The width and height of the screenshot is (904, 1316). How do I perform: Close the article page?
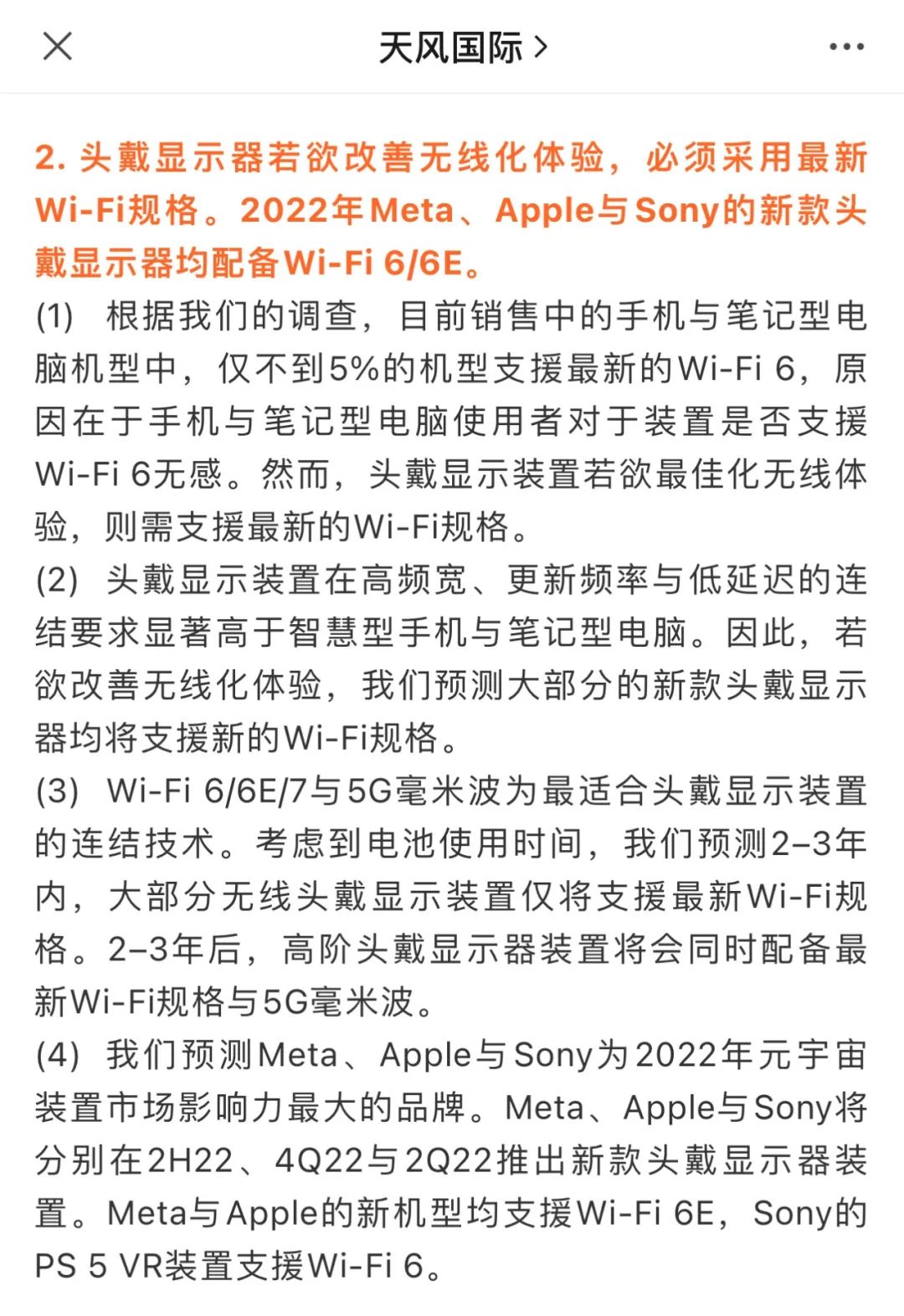pos(57,47)
